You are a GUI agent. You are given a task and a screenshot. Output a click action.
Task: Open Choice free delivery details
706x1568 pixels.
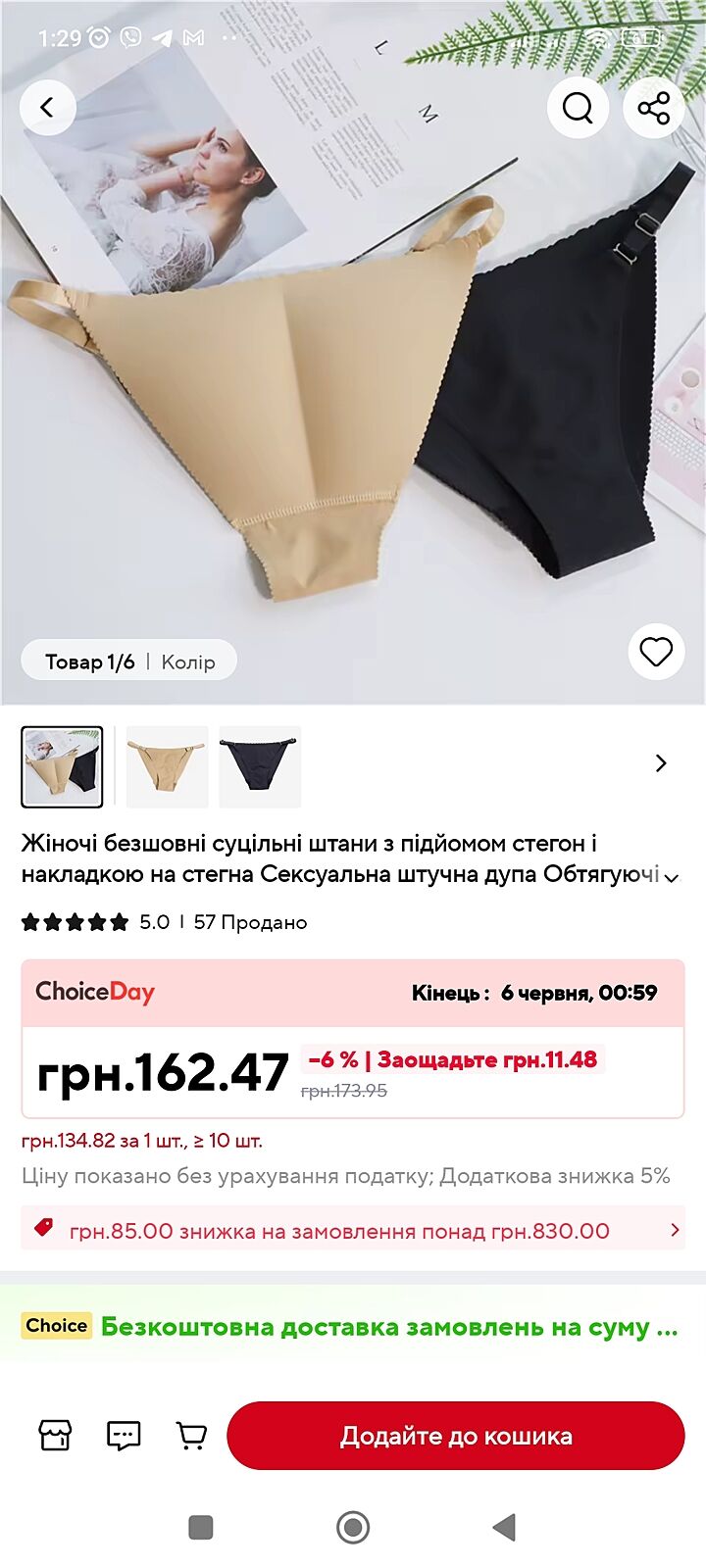pyautogui.click(x=352, y=1327)
